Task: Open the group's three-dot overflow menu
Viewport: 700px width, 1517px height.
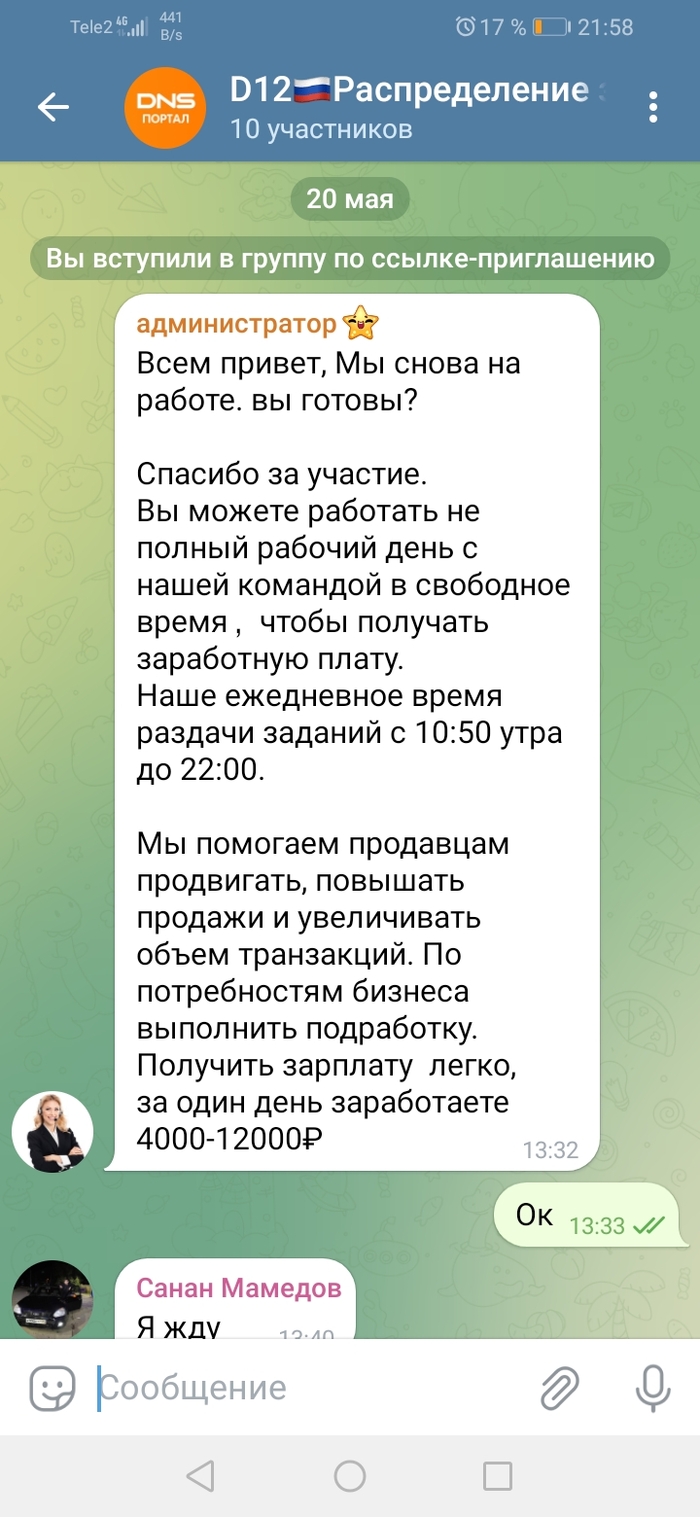Action: (x=653, y=107)
